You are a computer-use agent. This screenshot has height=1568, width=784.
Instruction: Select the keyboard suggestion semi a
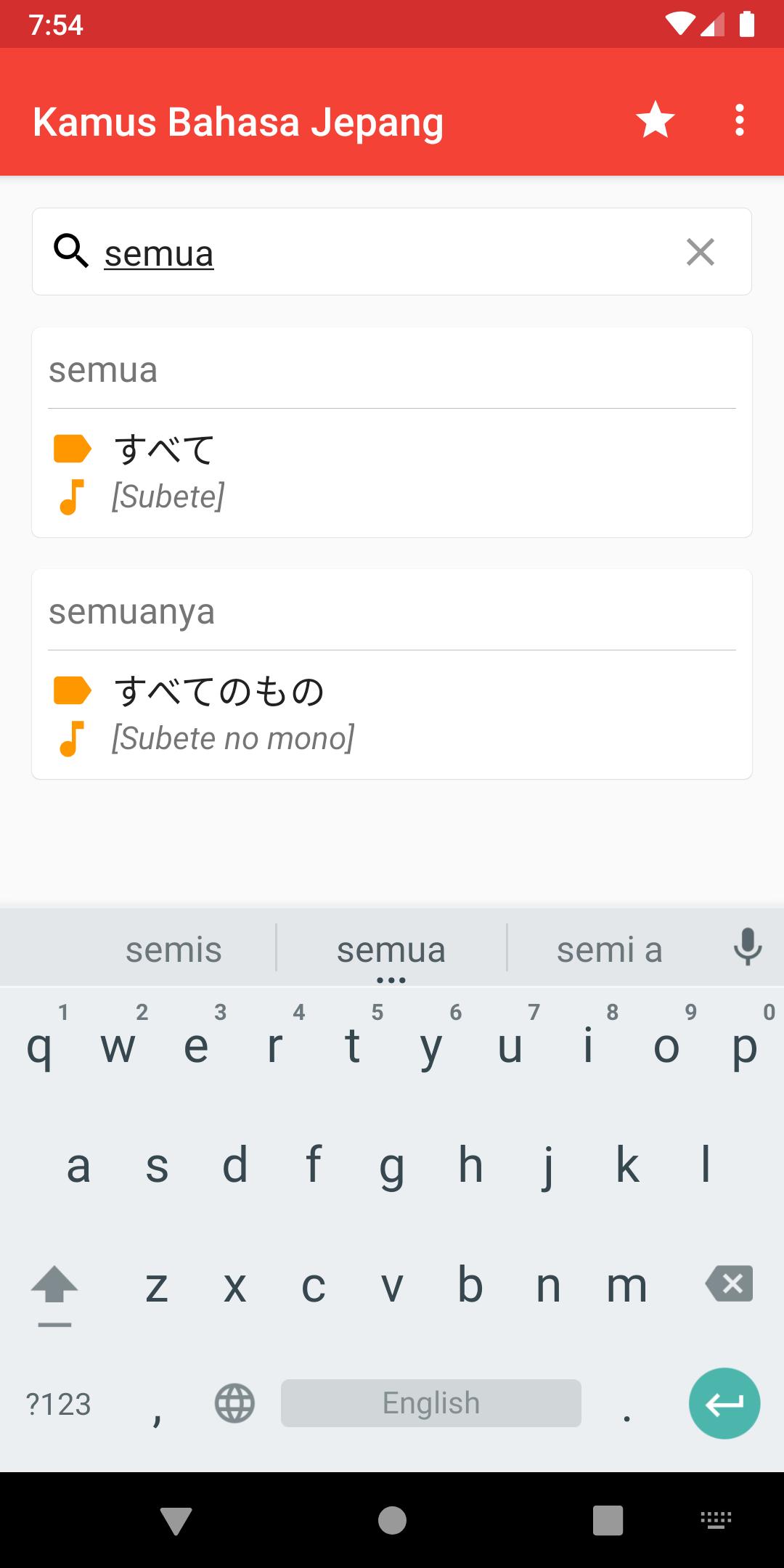[609, 950]
